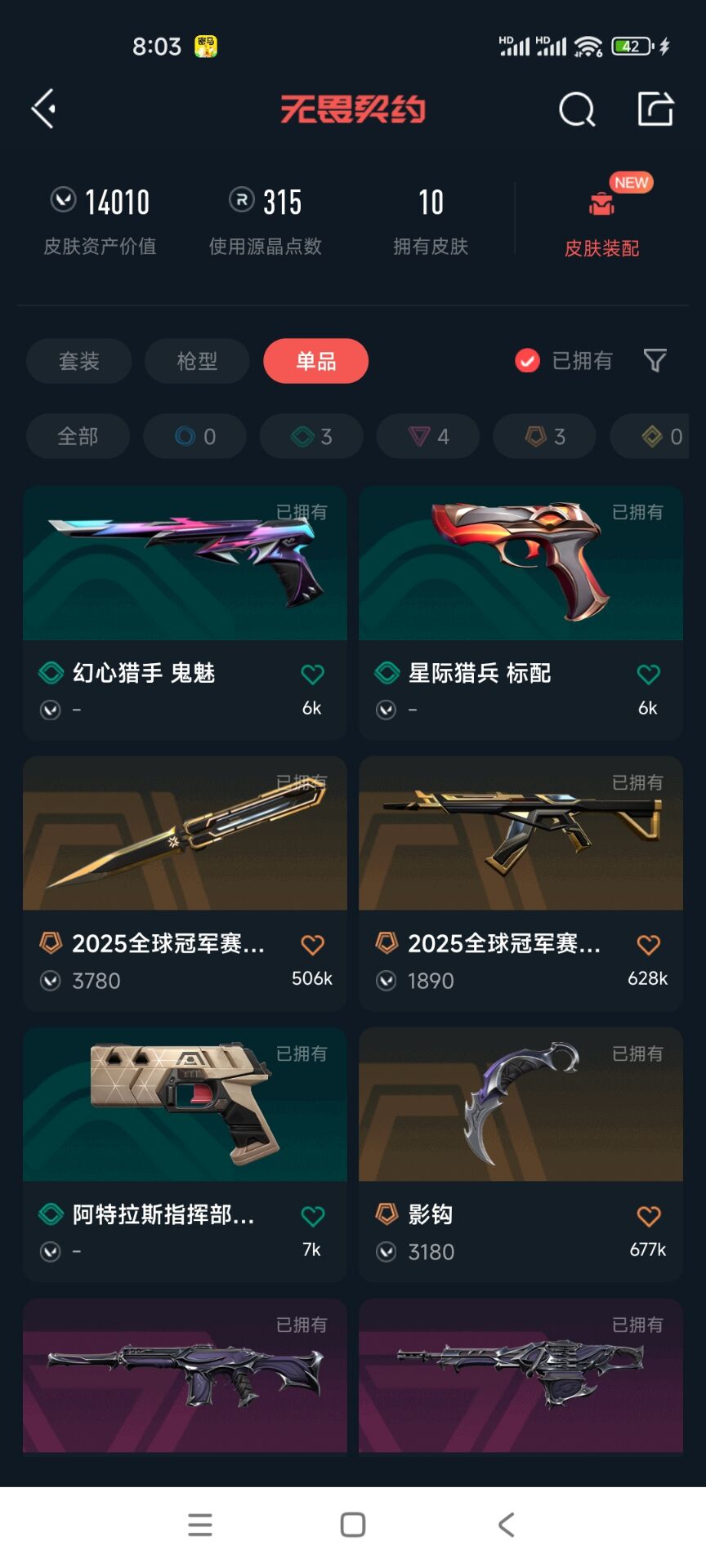706x1568 pixels.
Task: Open search in 无畏契约 store
Action: 577,110
